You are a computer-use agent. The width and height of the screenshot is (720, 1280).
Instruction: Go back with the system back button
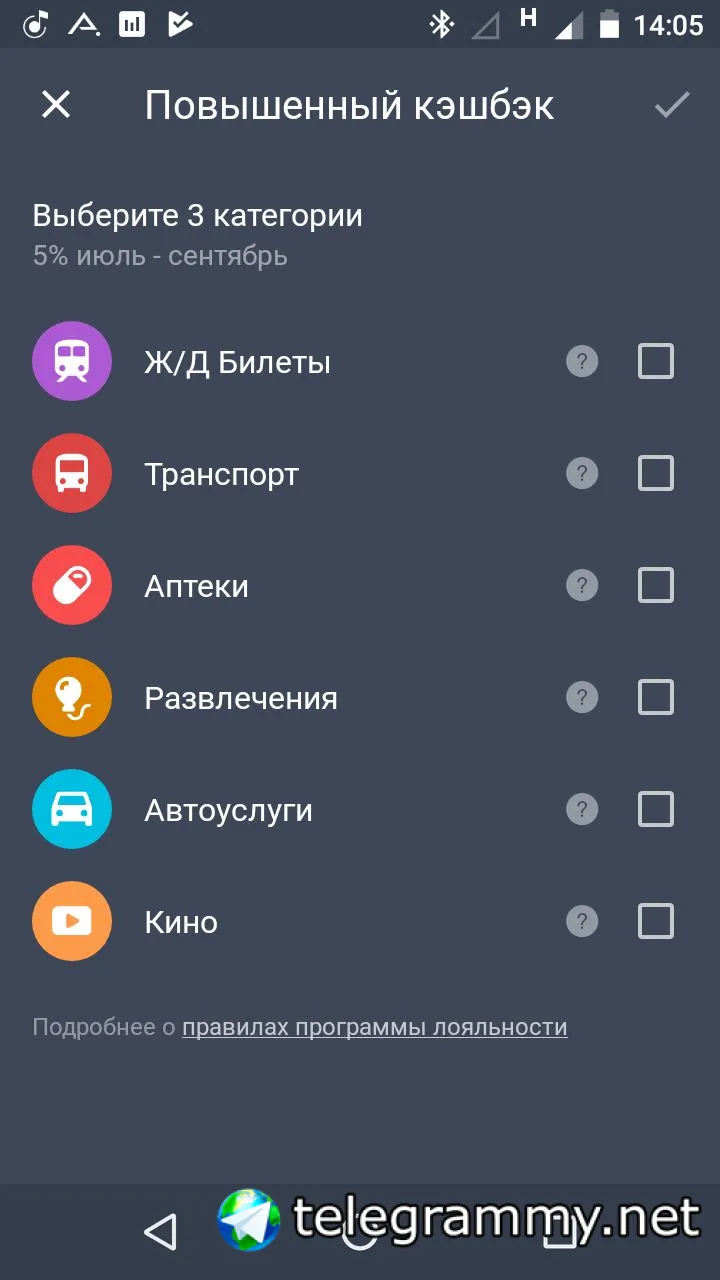click(x=160, y=1232)
